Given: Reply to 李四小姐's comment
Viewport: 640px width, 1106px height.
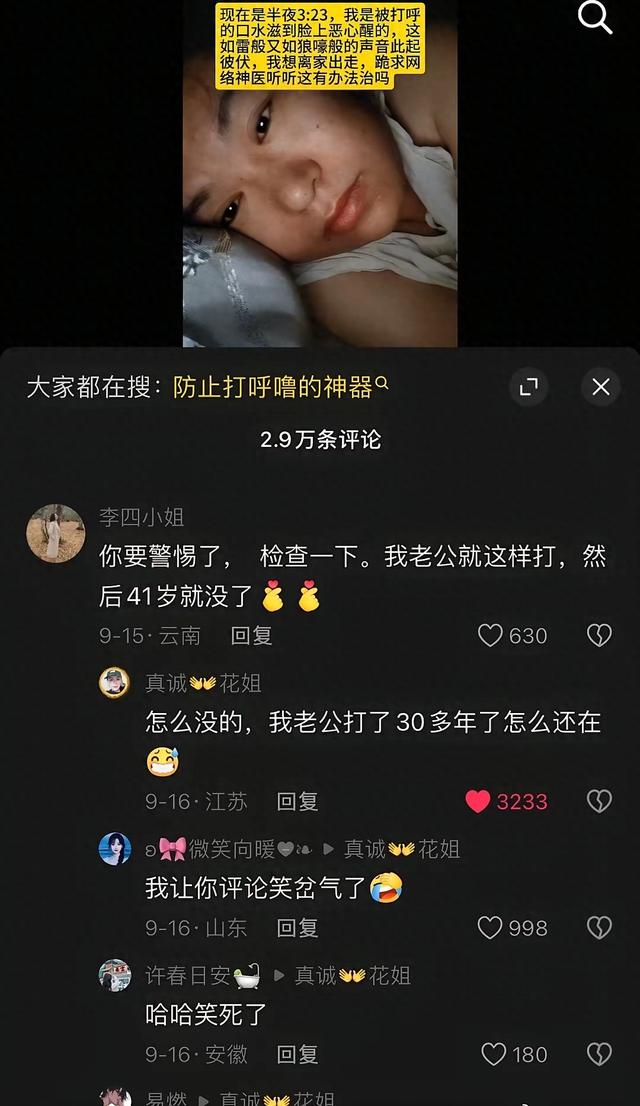Looking at the screenshot, I should coord(251,635).
